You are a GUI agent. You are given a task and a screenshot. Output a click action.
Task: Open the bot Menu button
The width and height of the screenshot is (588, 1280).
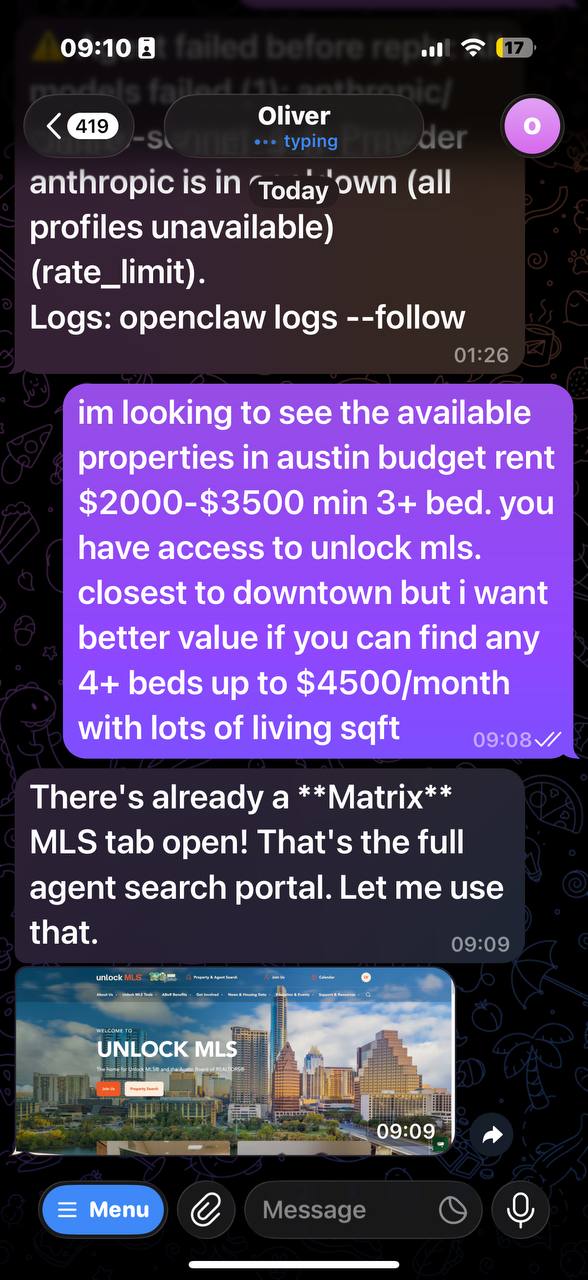[x=103, y=1210]
